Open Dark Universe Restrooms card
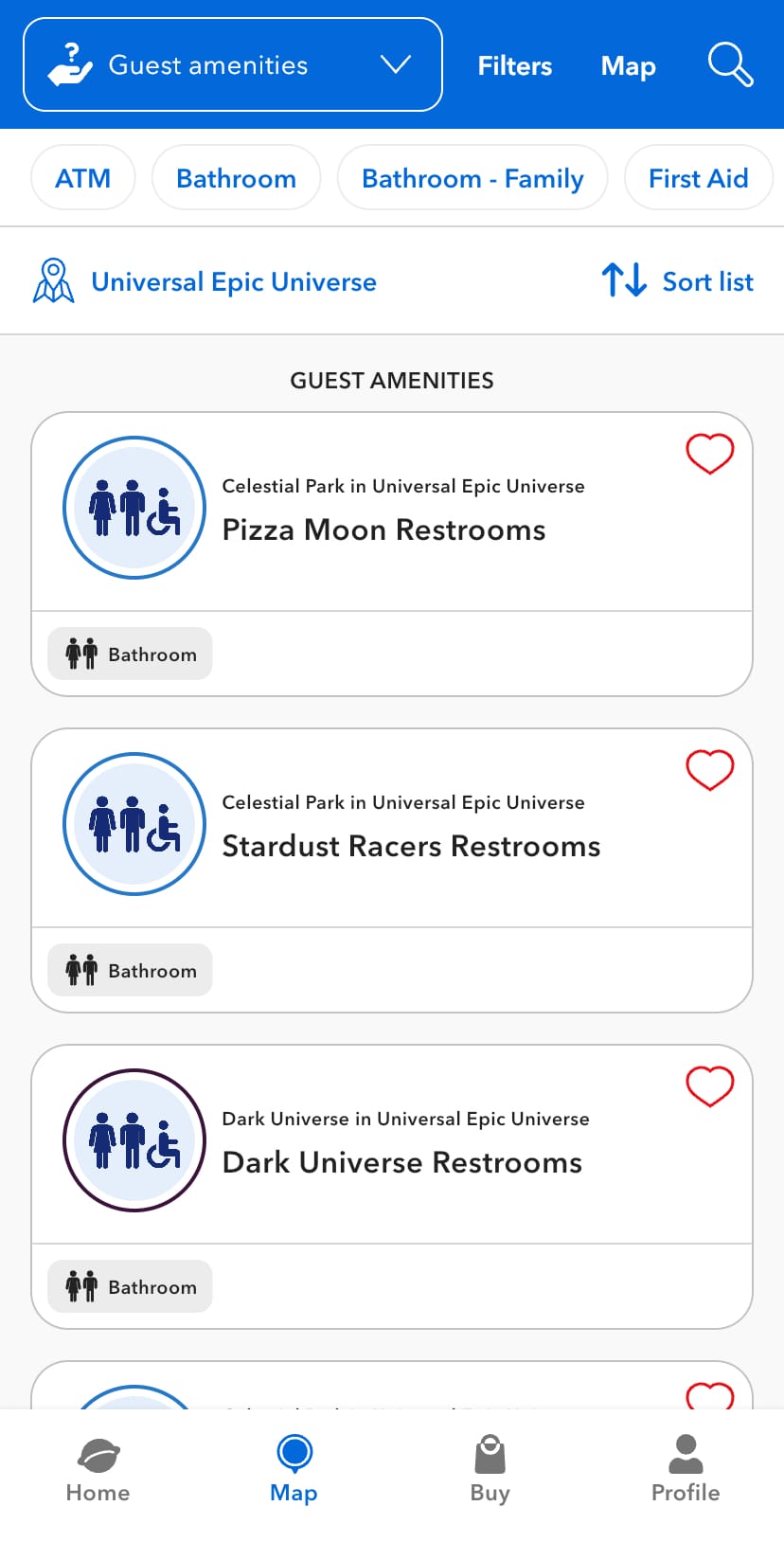Viewport: 784px width, 1542px height. point(401,1162)
